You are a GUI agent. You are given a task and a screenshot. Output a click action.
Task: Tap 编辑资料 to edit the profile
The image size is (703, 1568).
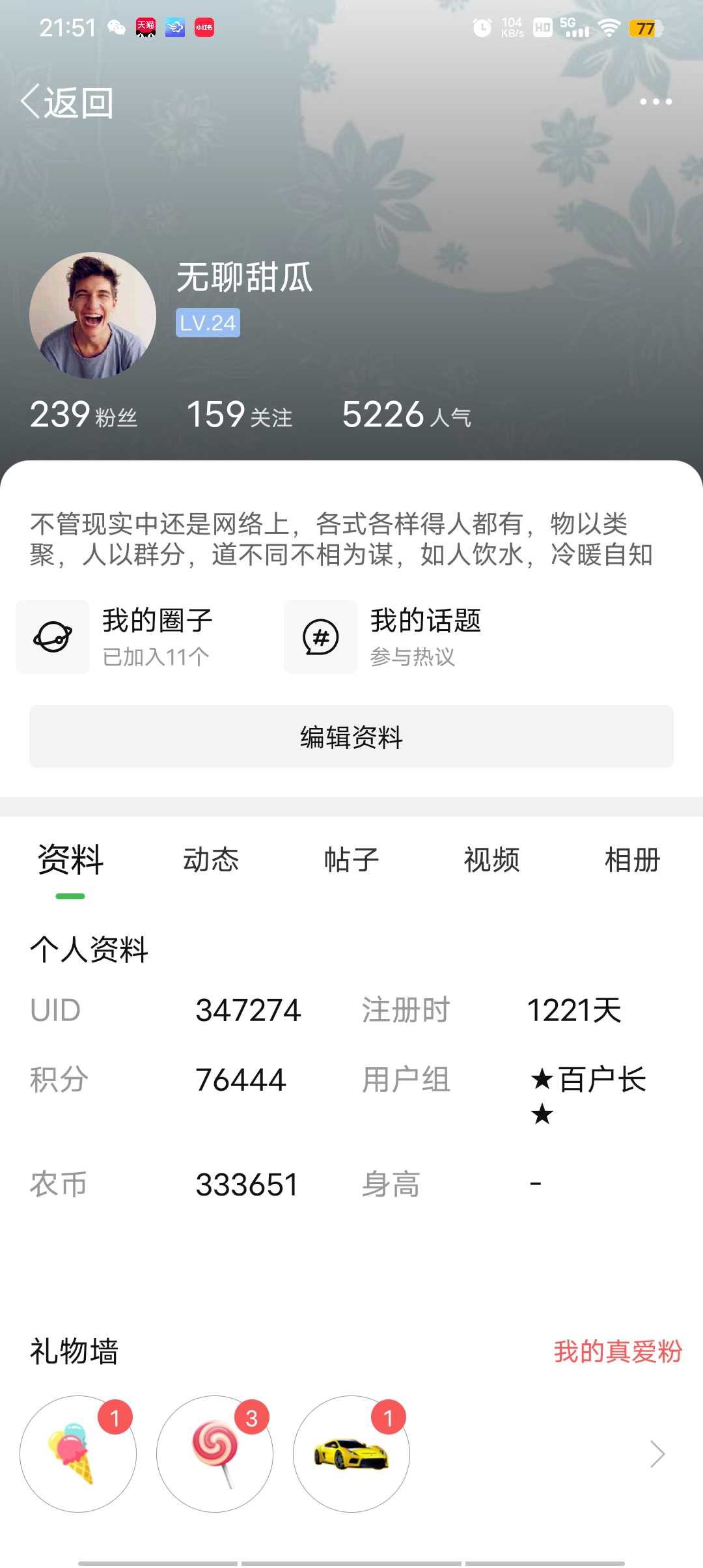pos(351,736)
